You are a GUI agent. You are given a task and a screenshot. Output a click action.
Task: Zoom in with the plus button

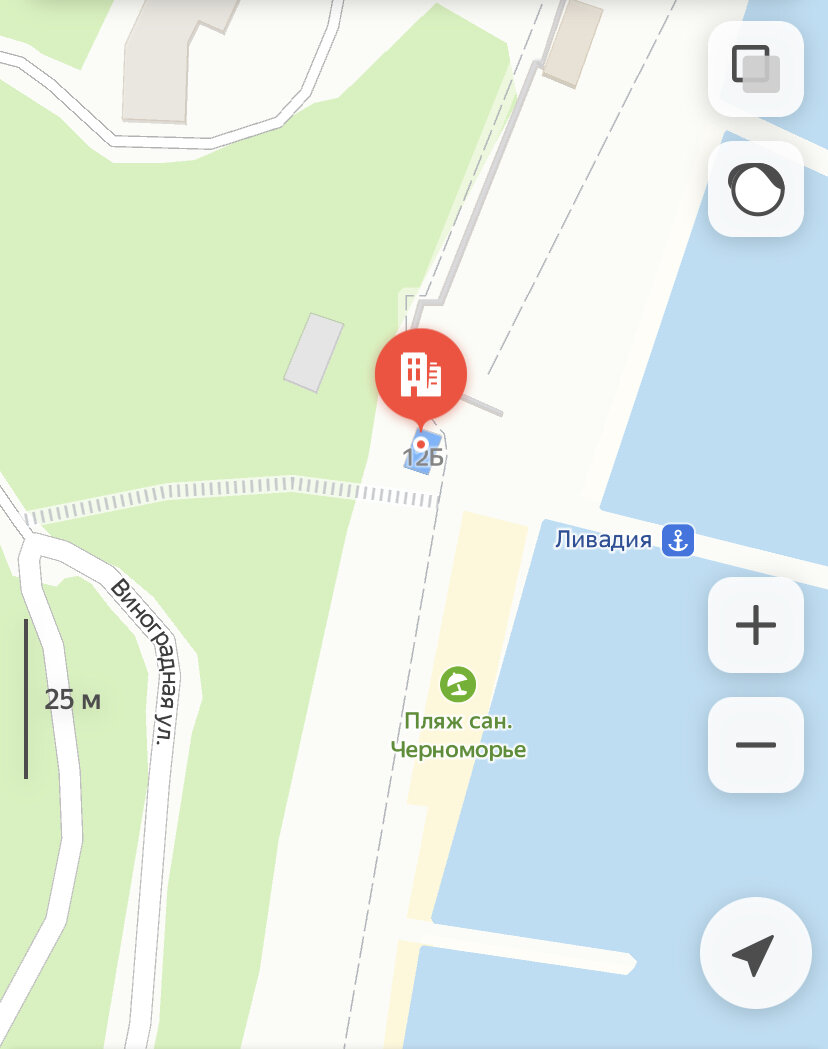755,626
